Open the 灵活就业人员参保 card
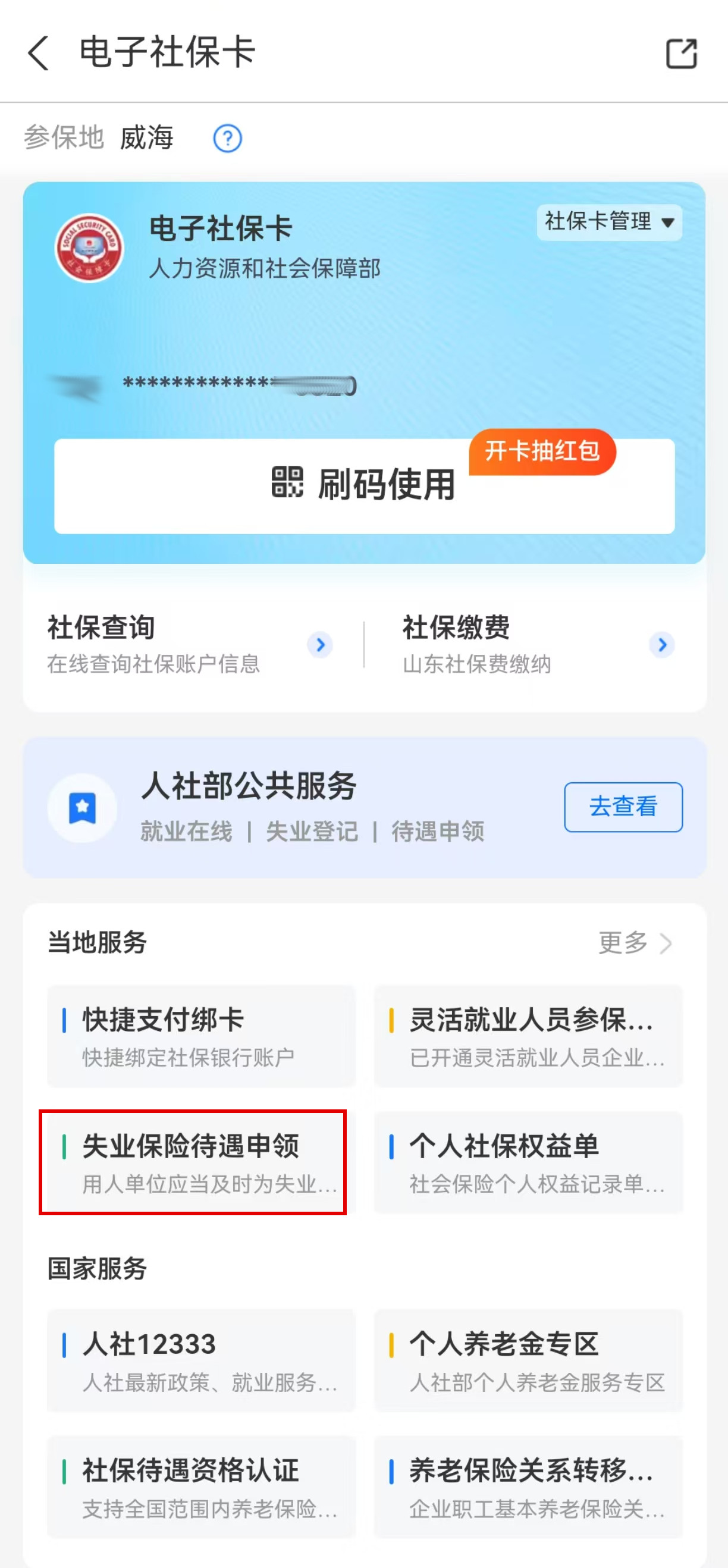This screenshot has width=728, height=1568. click(528, 1036)
